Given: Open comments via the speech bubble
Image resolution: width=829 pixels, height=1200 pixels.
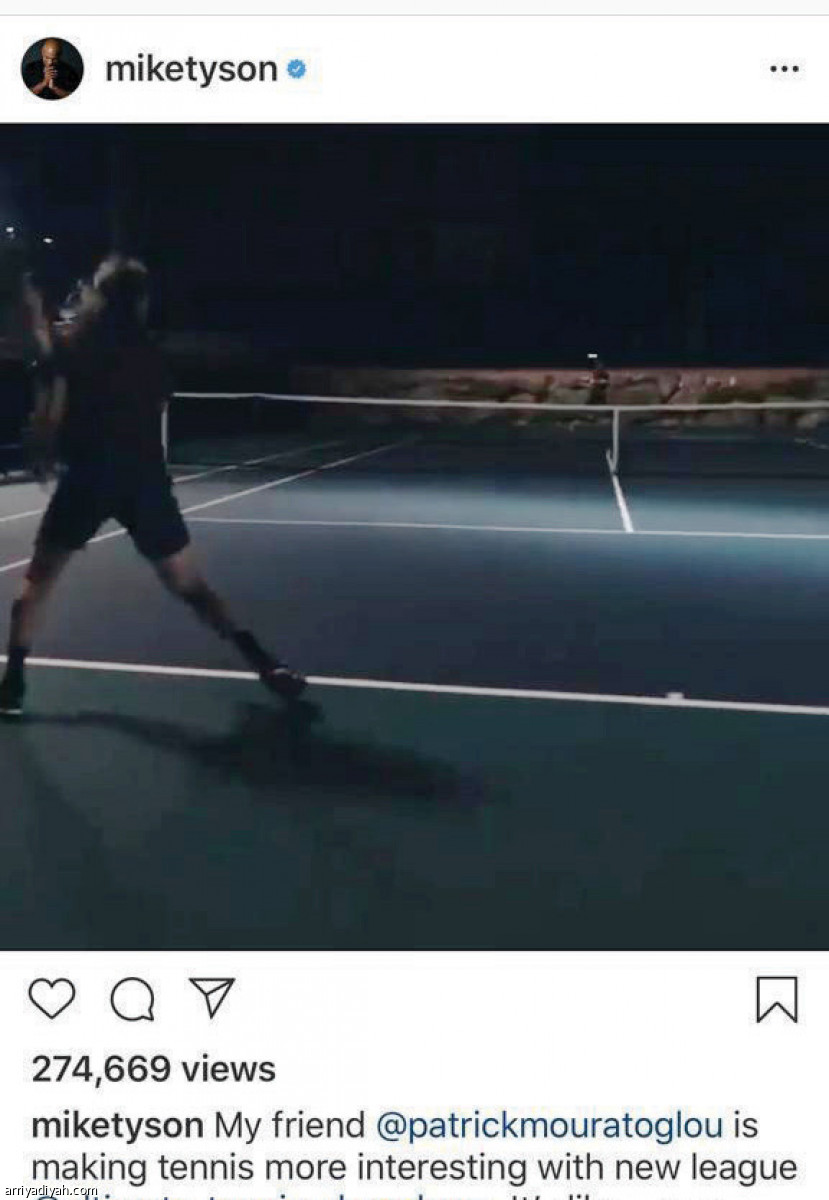Looking at the screenshot, I should [x=132, y=998].
